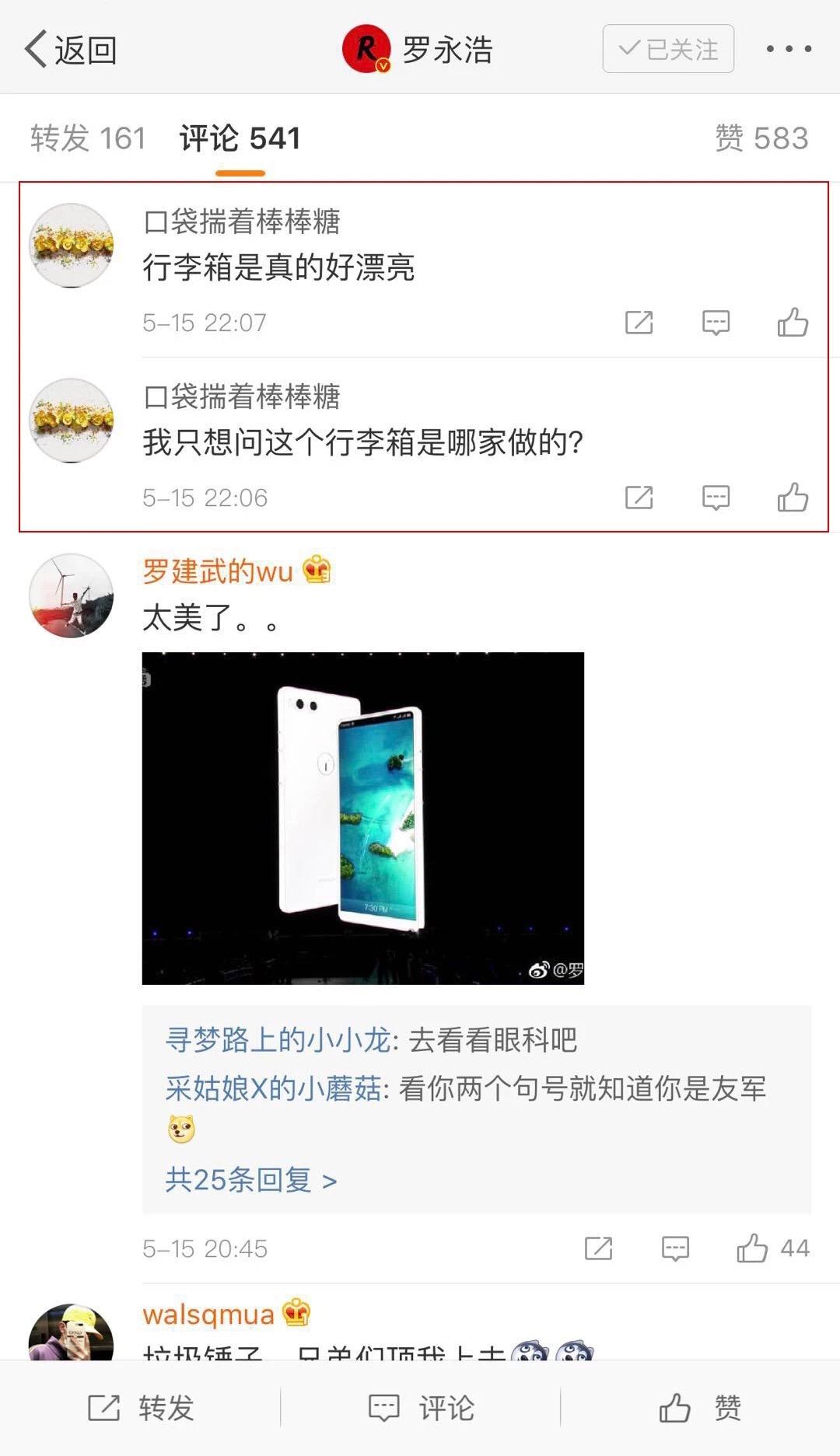Like the comment 行李箱是真的好漂亮
The width and height of the screenshot is (840, 1456).
tap(793, 322)
